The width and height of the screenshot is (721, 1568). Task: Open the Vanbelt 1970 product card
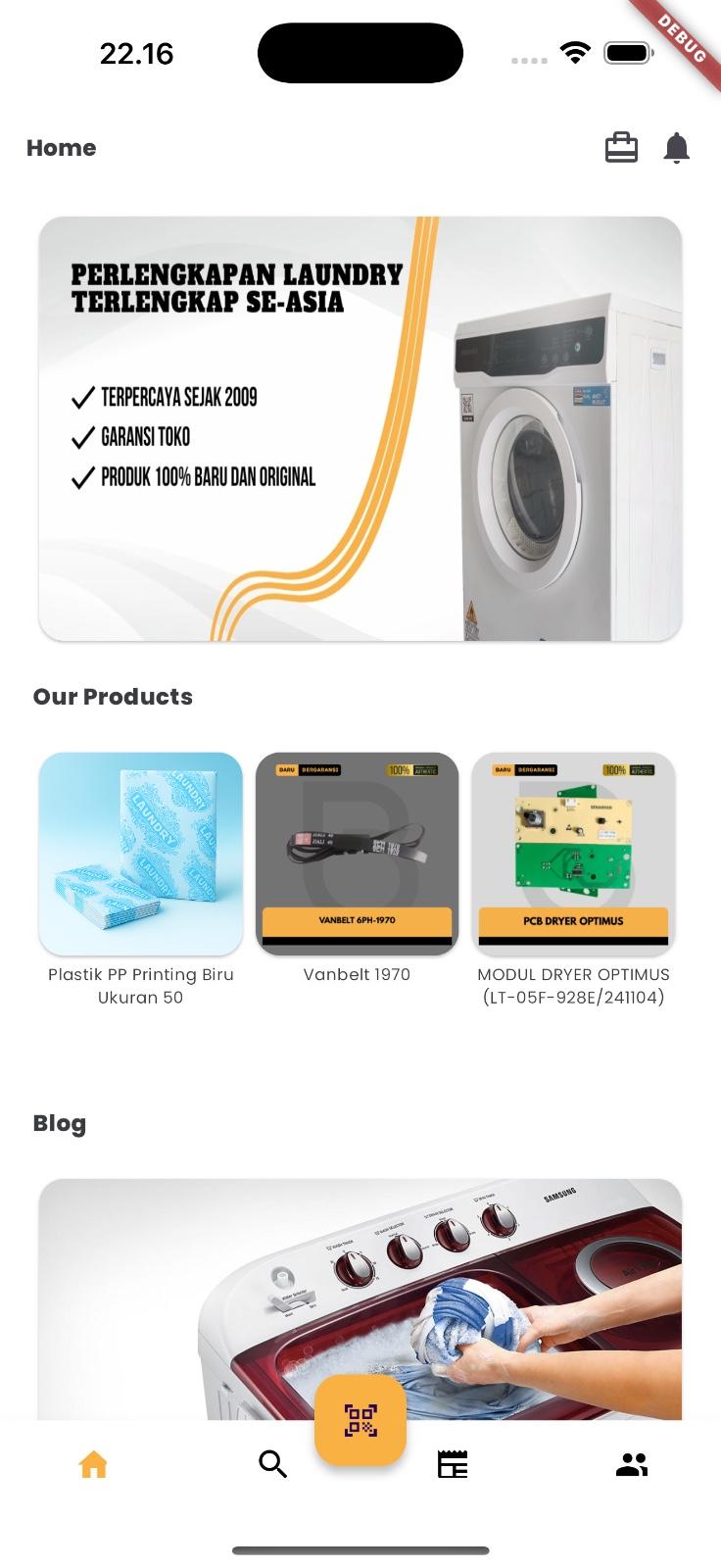pos(357,854)
